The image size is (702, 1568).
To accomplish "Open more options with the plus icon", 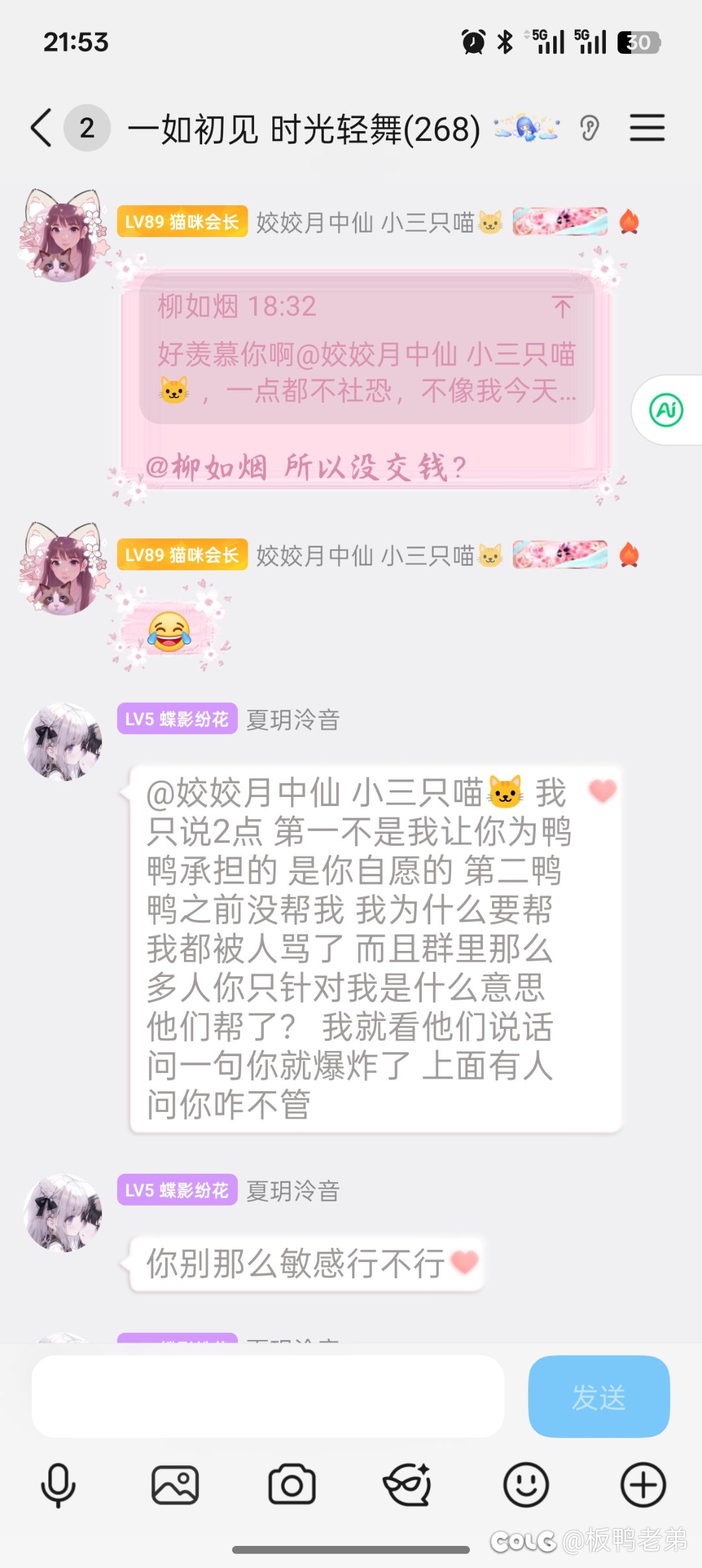I will pos(643,1485).
